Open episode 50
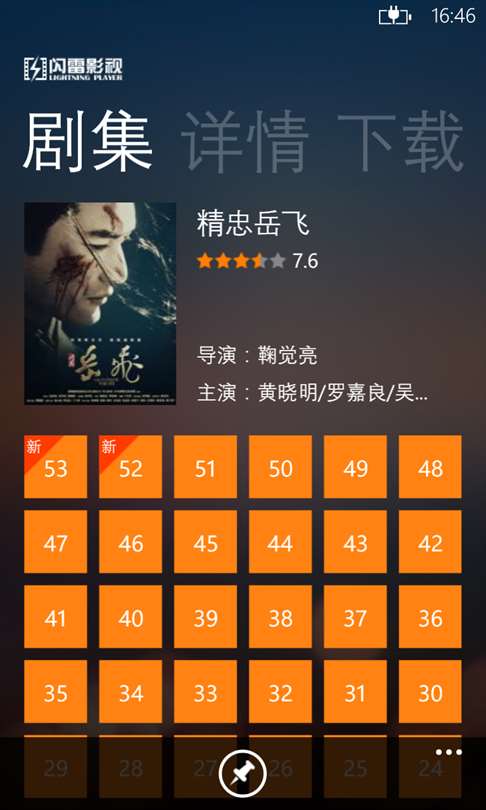Screen dimensions: 486x810 click(280, 466)
